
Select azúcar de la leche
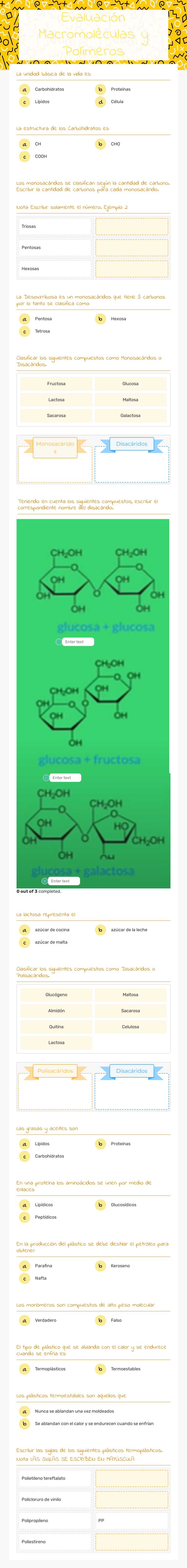click(129, 930)
